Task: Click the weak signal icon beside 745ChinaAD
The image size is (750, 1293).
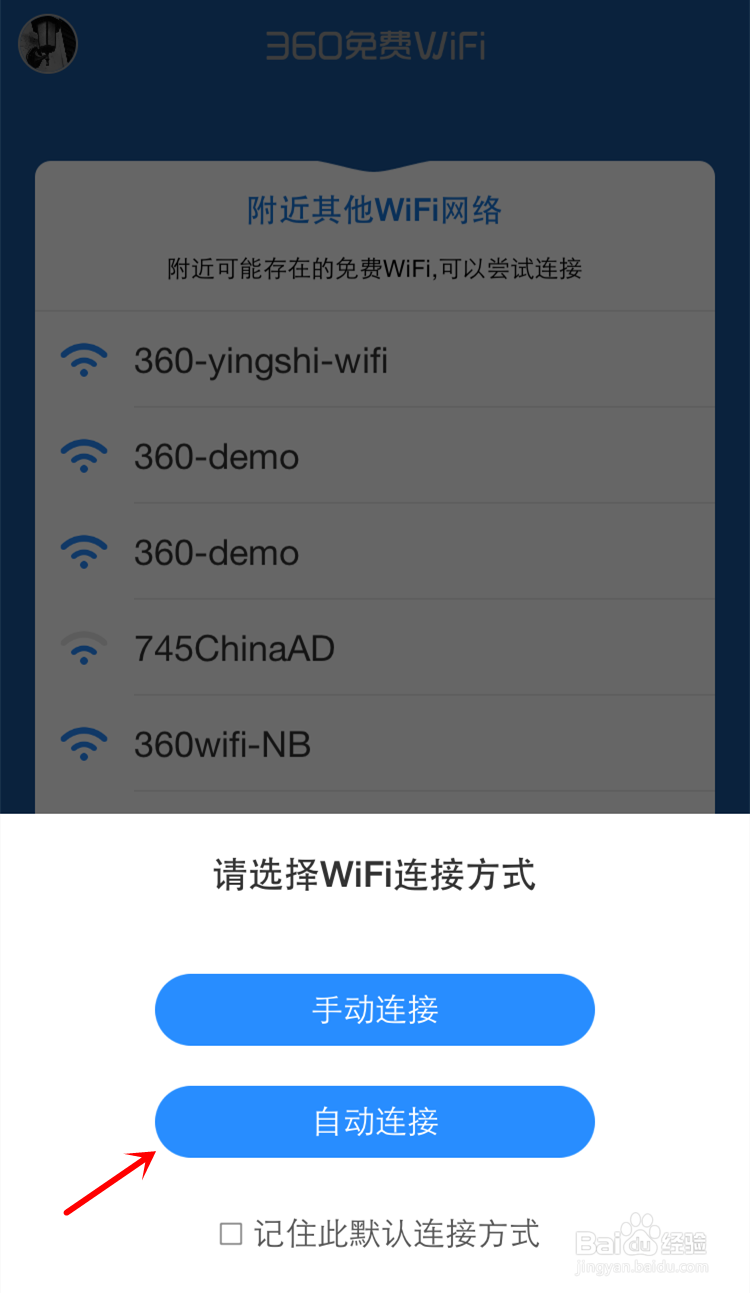Action: [x=84, y=648]
